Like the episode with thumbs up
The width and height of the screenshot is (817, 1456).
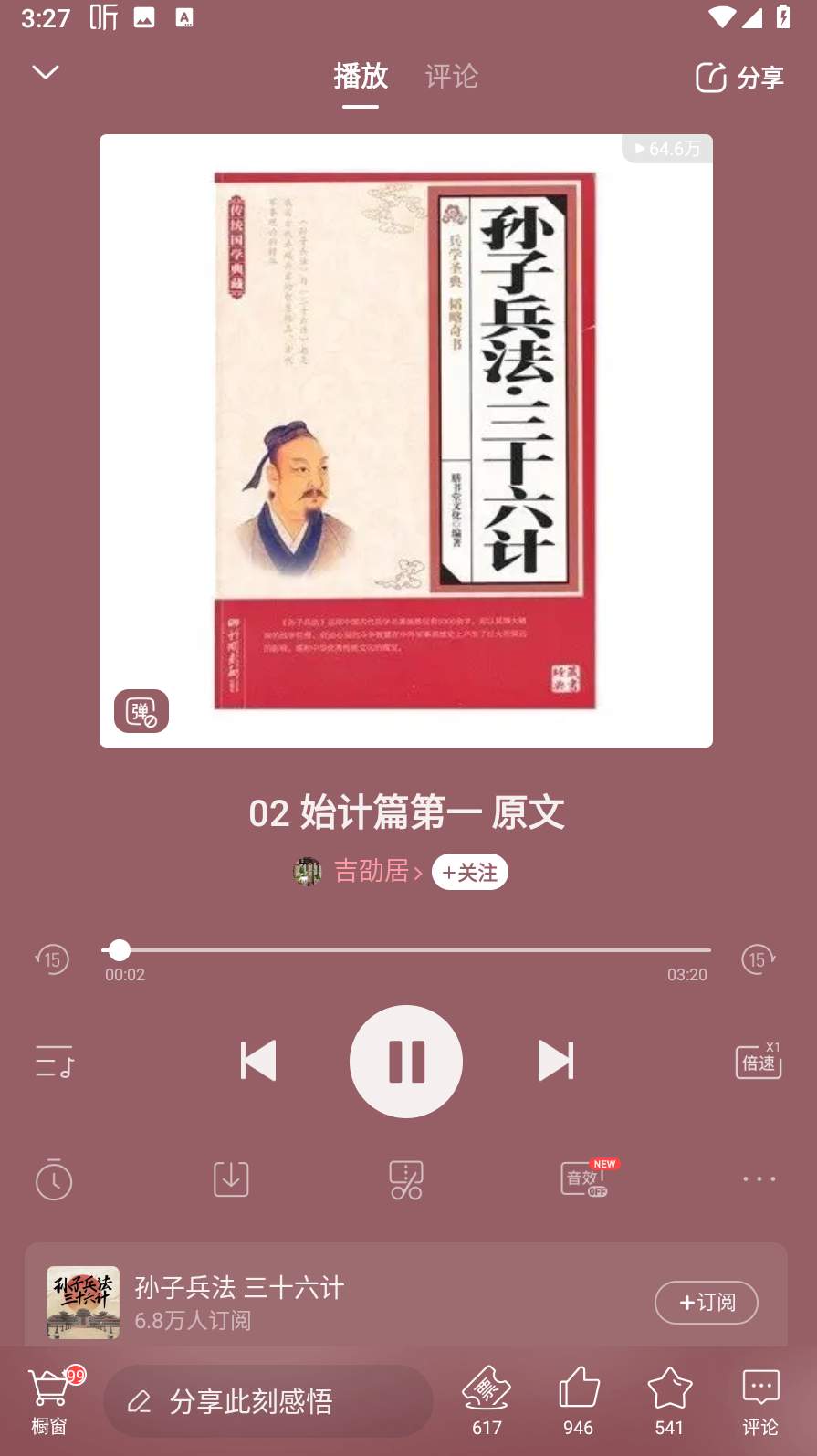point(578,1389)
